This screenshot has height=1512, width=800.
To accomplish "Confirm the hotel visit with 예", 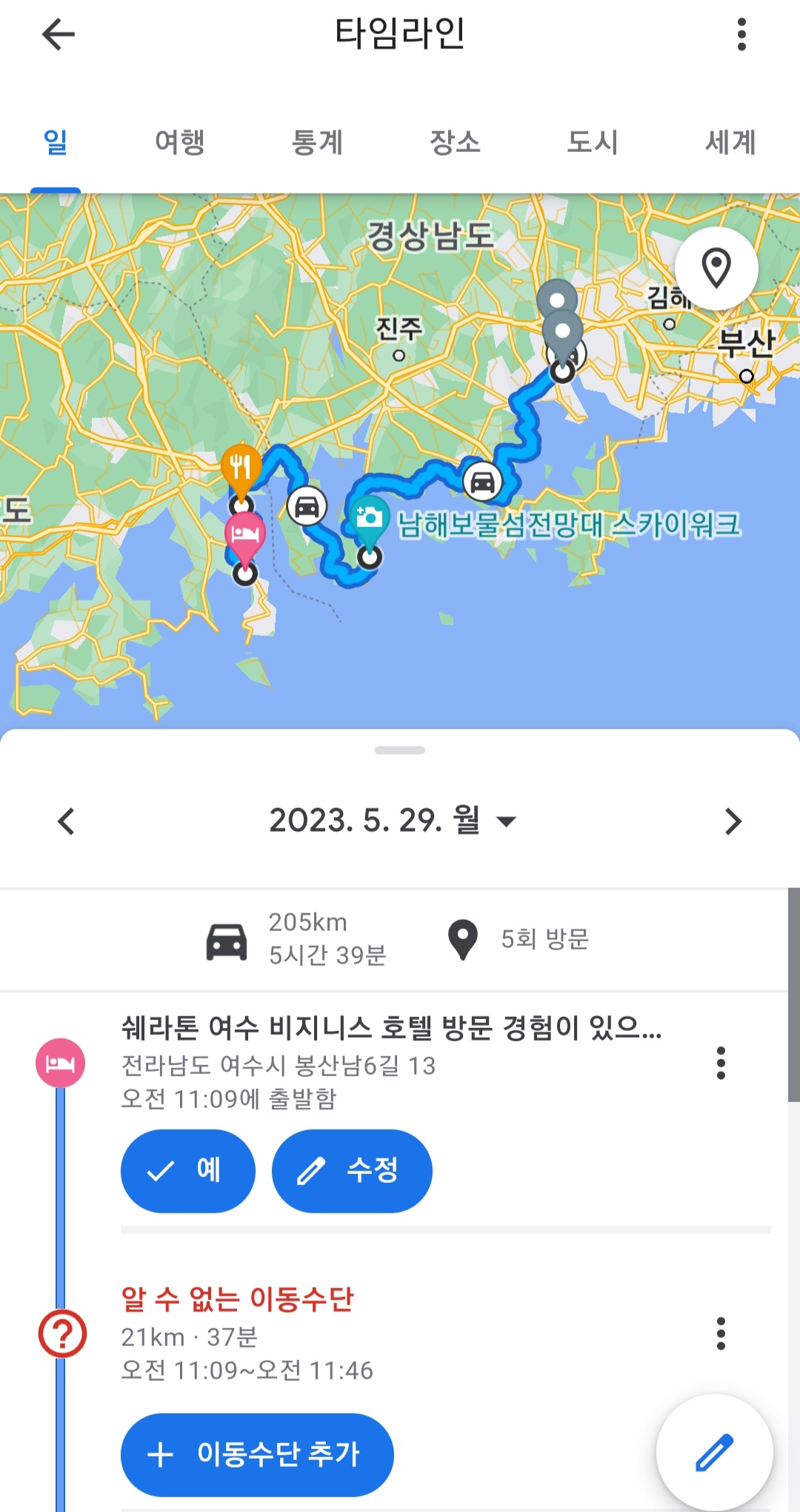I will (188, 1171).
